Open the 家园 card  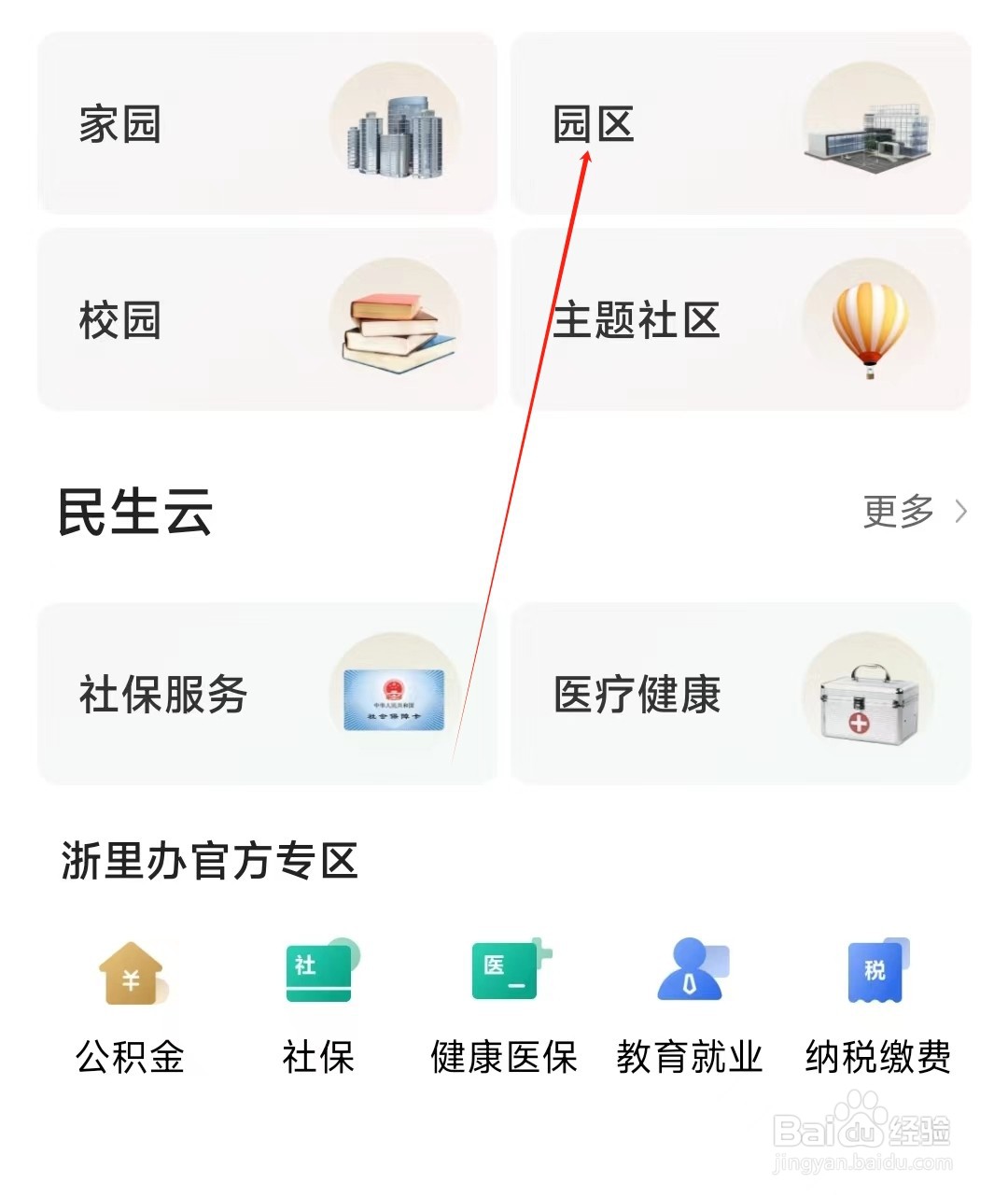(267, 124)
